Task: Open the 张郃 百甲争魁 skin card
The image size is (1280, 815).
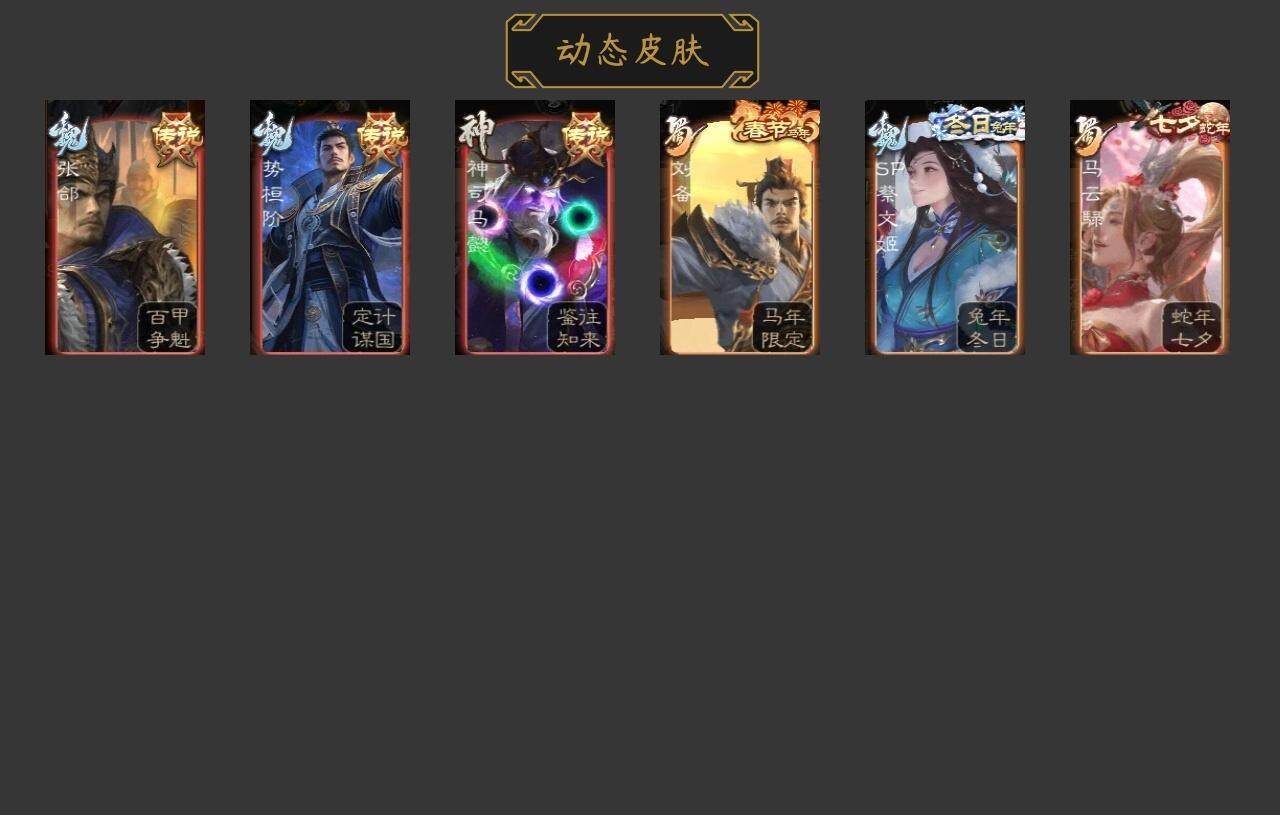Action: [125, 228]
